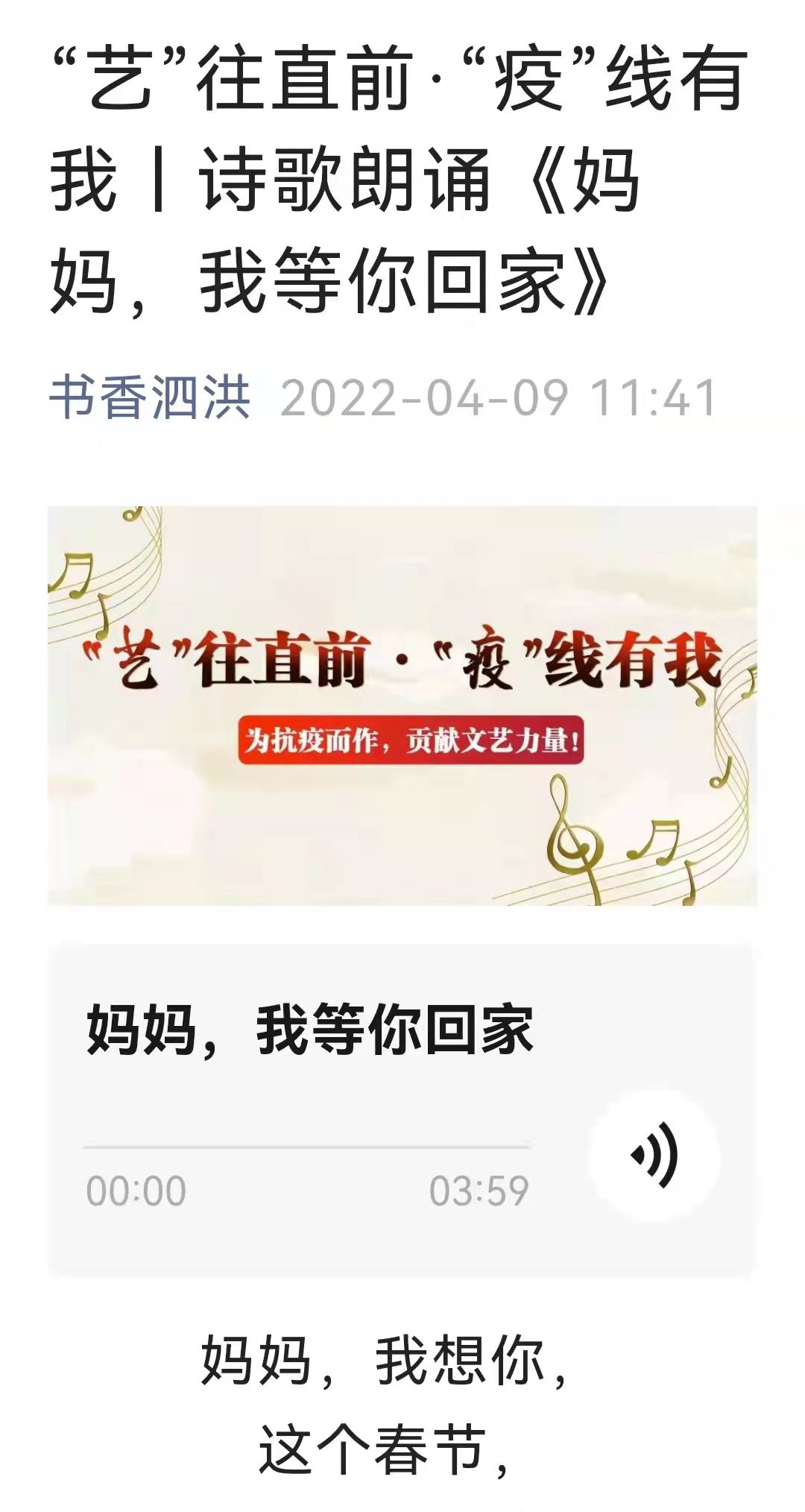
Task: Tap the audio progress bar
Action: (306, 1147)
